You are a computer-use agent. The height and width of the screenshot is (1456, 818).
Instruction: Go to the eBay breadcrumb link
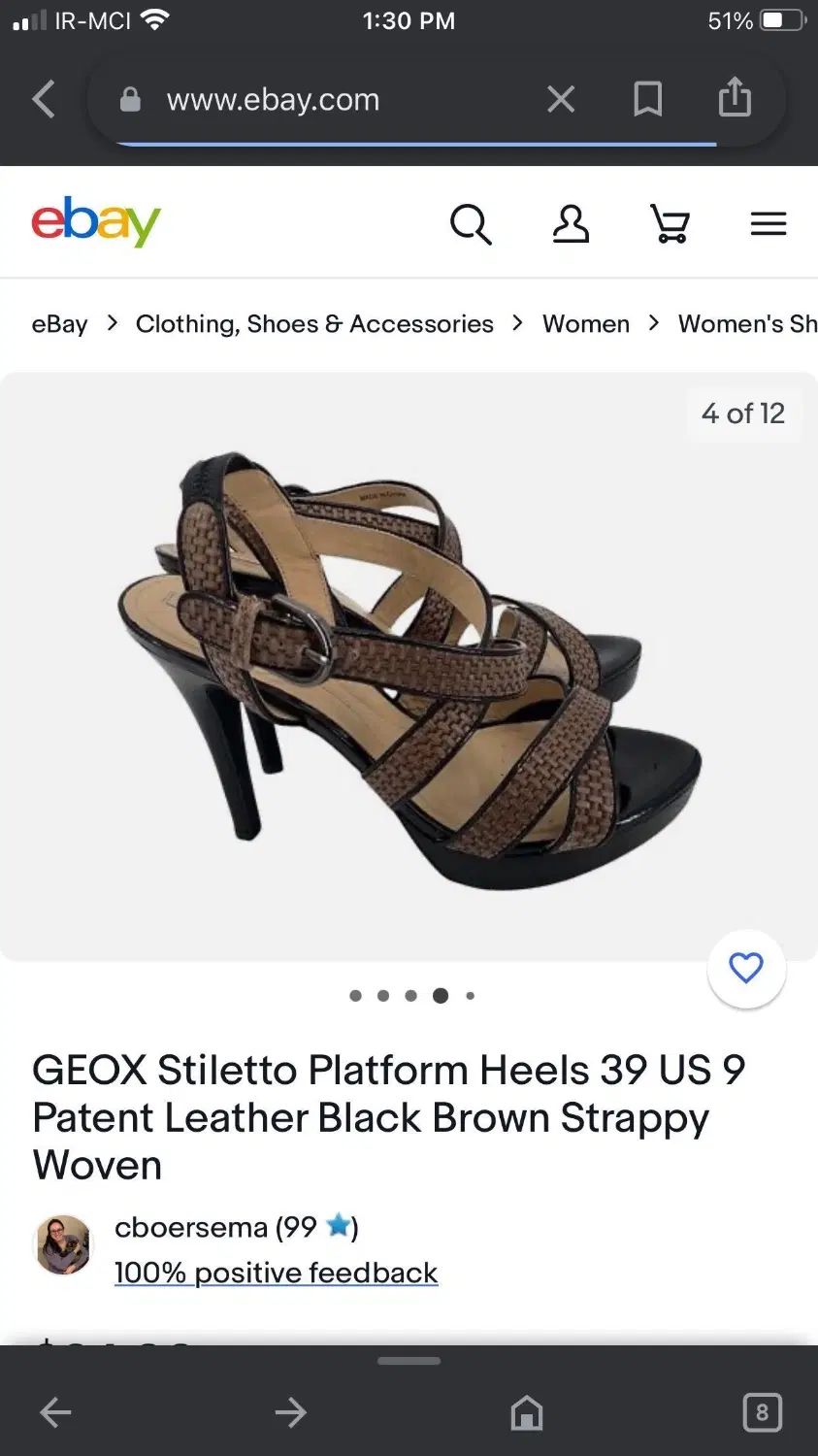pos(59,323)
